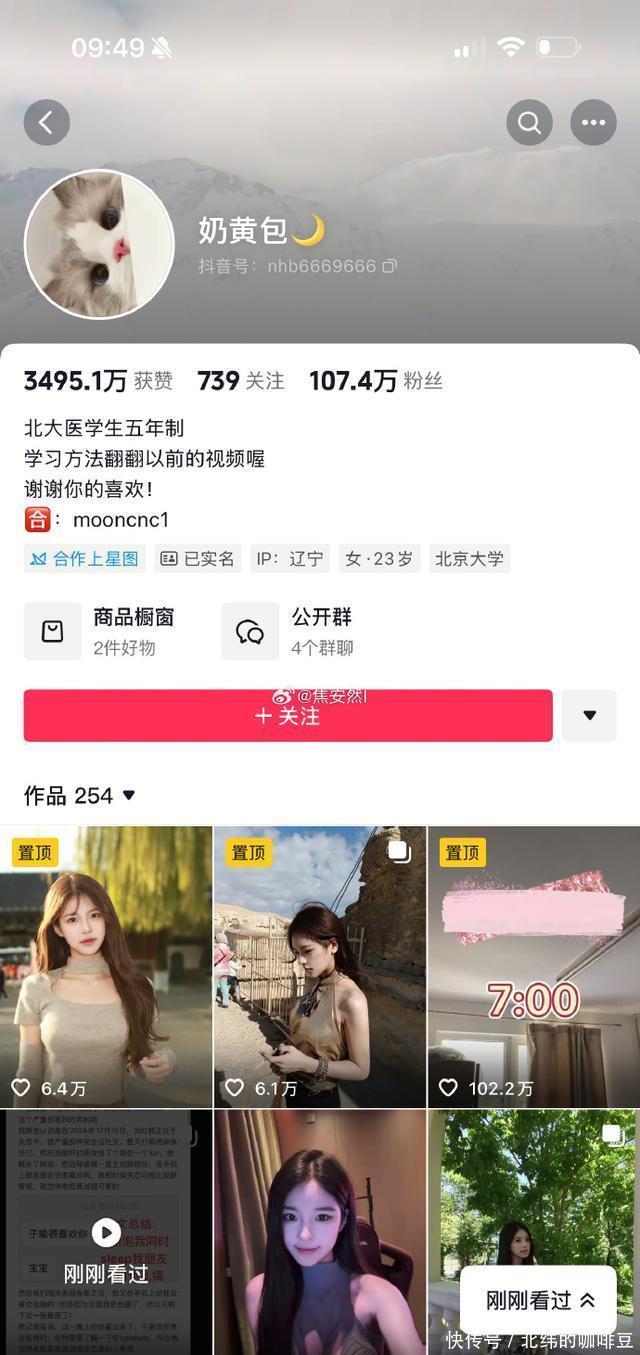
Task: Open pinned post with 6.1万 likes
Action: tap(320, 965)
